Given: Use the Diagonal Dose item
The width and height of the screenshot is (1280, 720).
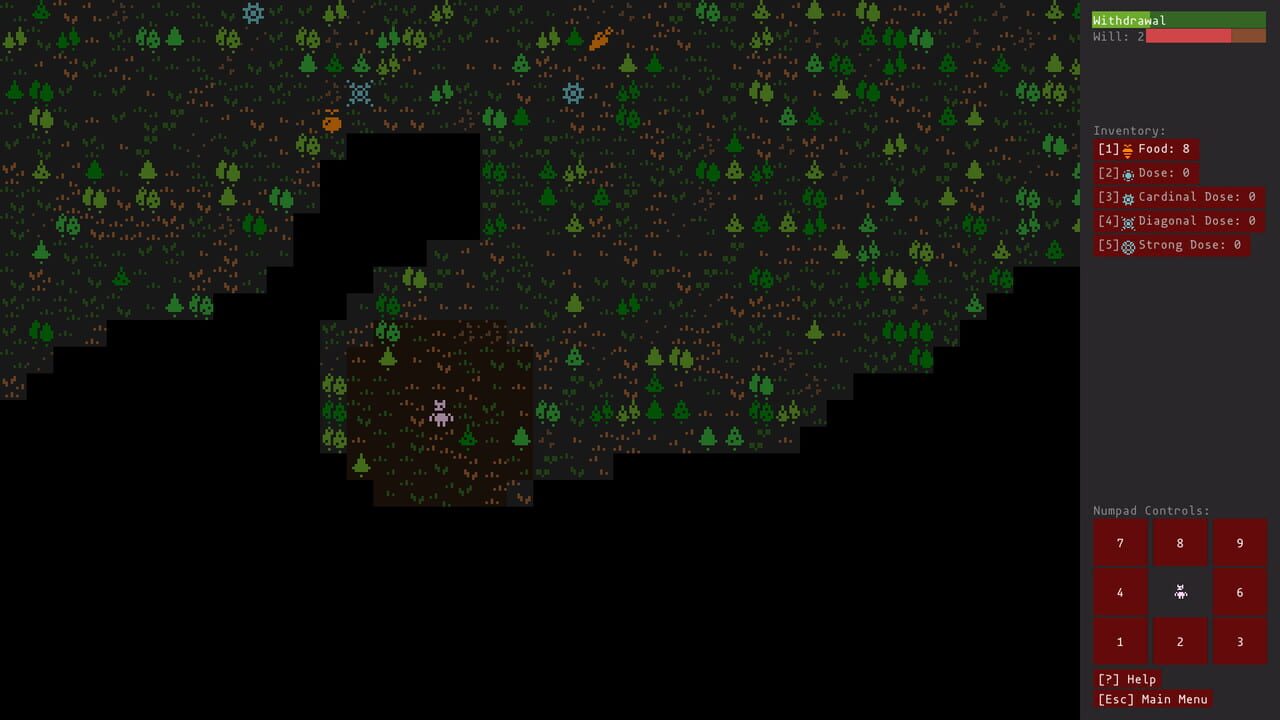Looking at the screenshot, I should point(1178,221).
